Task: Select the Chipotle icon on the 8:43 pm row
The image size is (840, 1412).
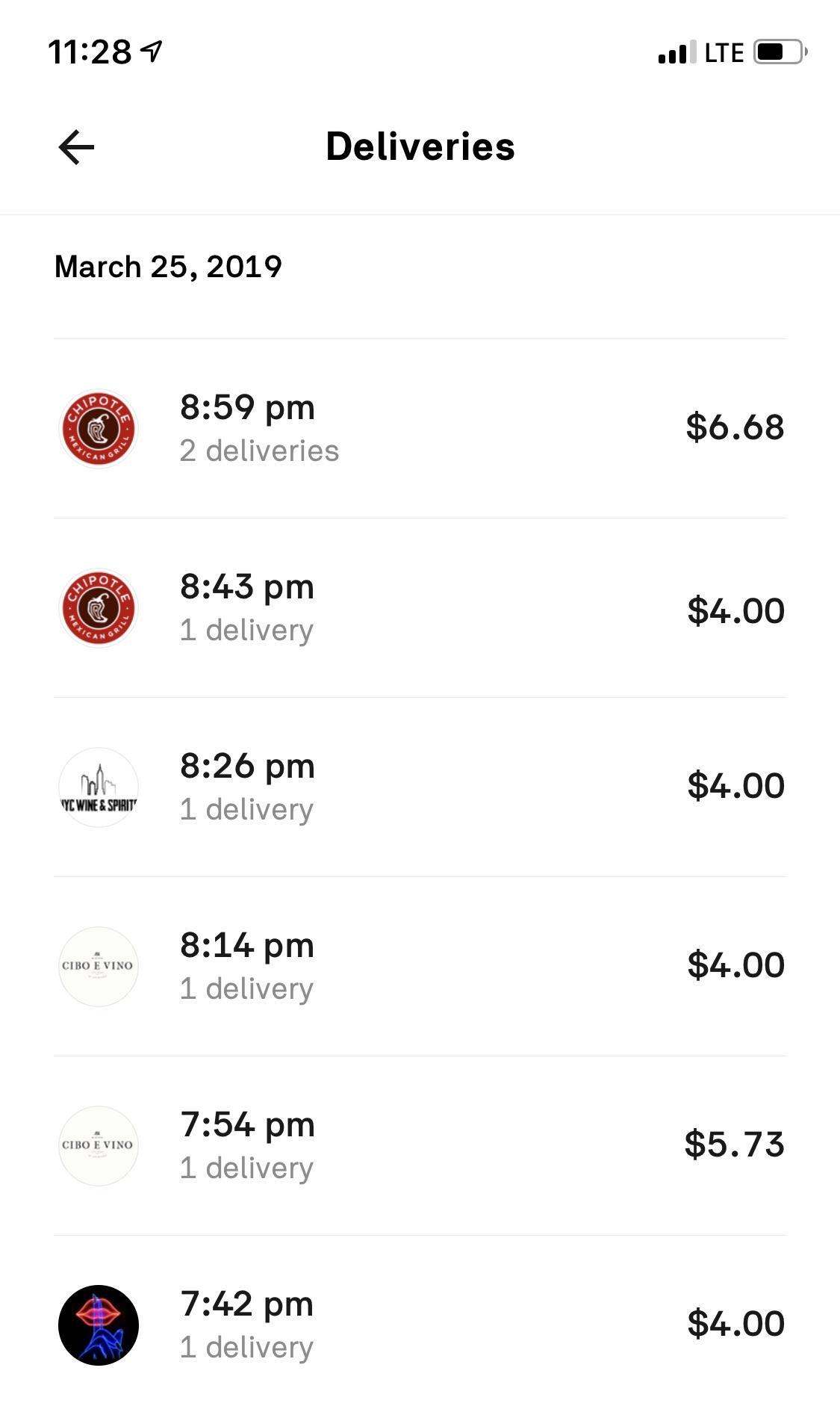Action: tap(98, 607)
